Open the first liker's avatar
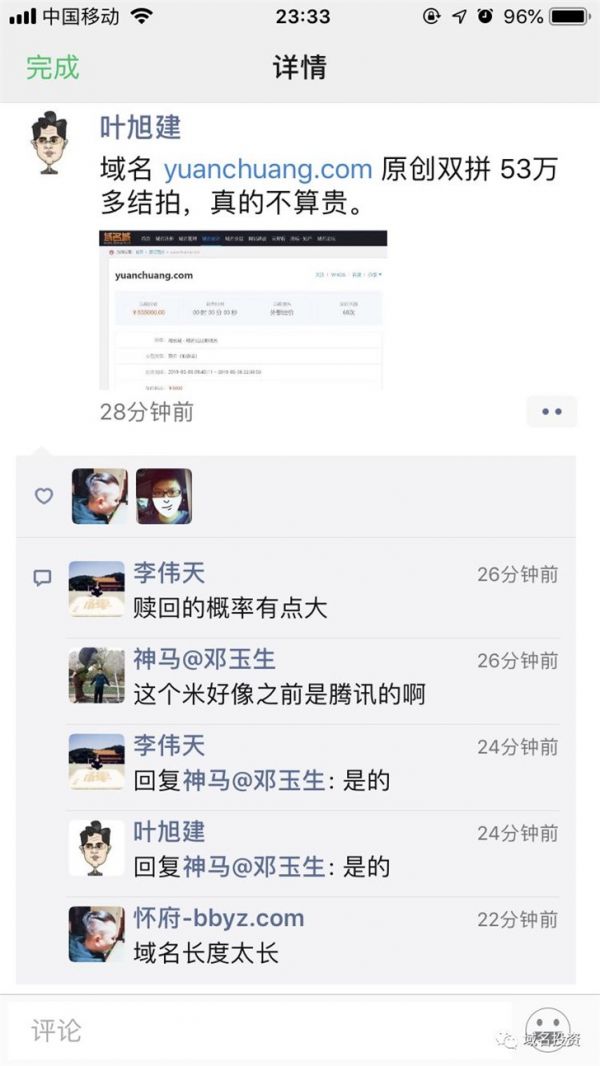The width and height of the screenshot is (600, 1066). click(x=100, y=496)
